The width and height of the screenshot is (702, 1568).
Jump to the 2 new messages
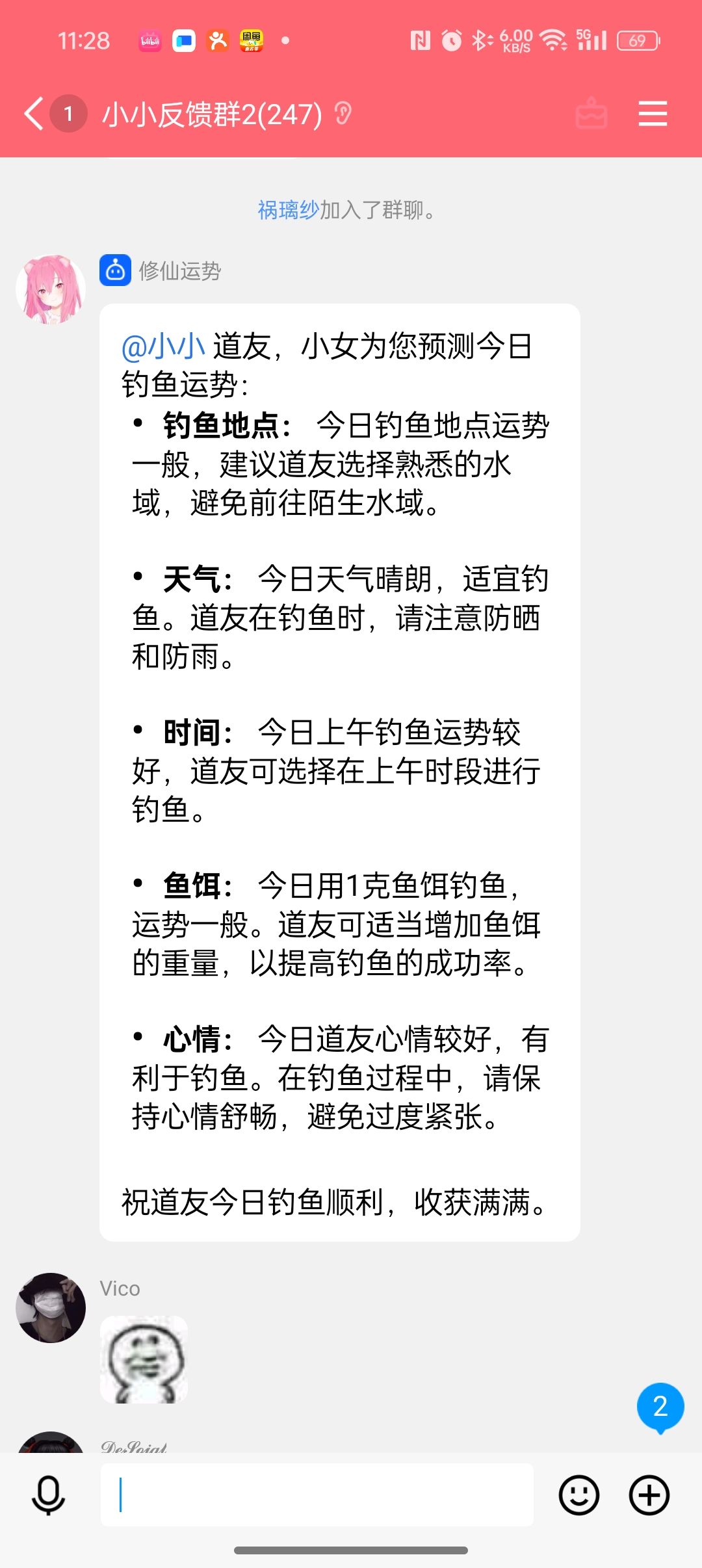(660, 1407)
